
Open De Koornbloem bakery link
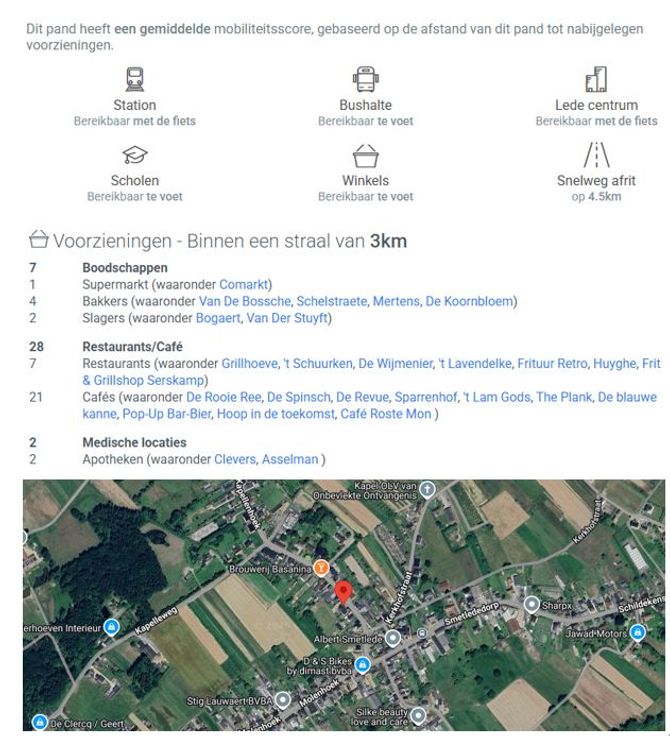(469, 301)
